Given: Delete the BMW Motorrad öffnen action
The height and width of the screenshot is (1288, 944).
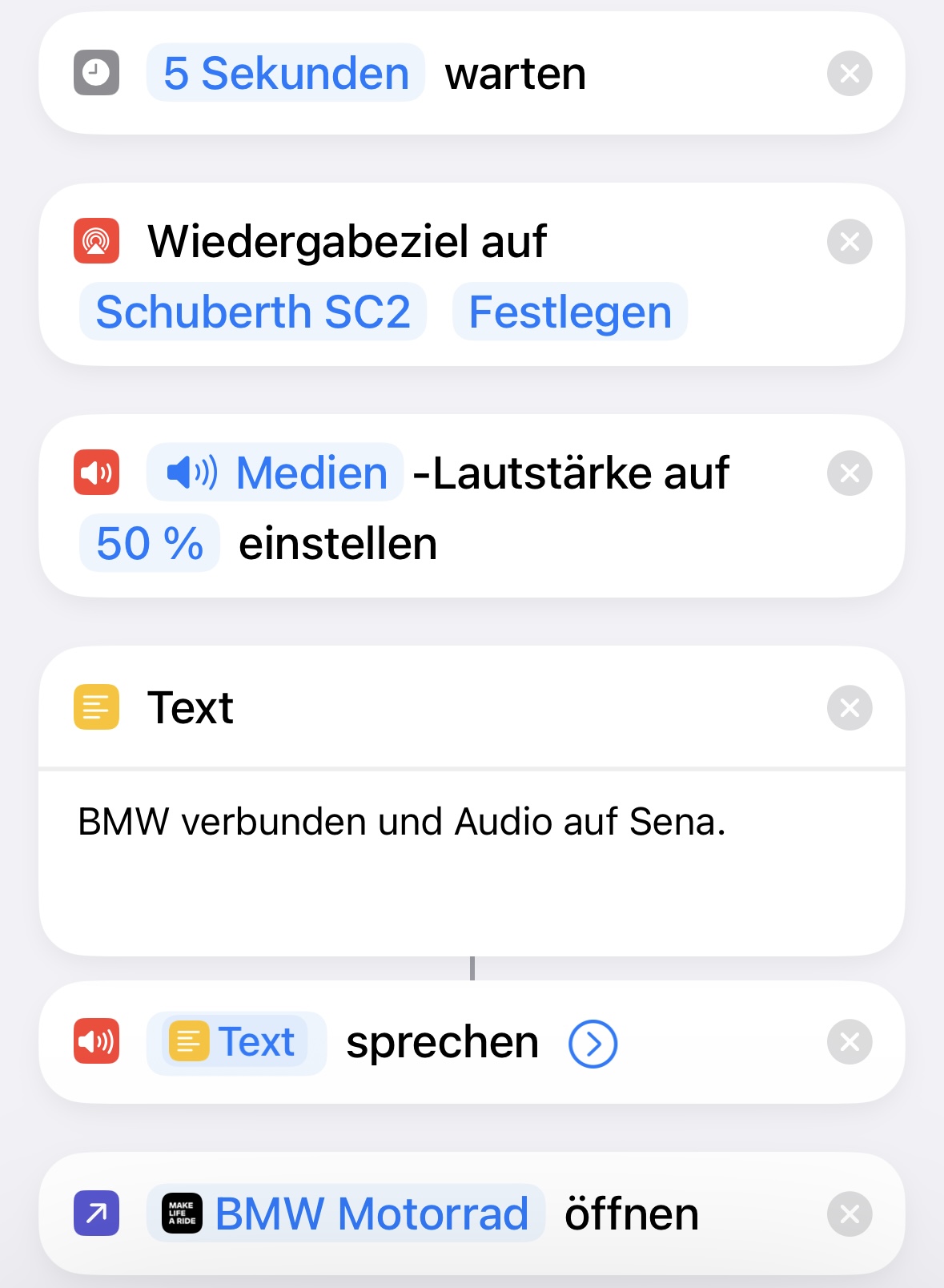Looking at the screenshot, I should pyautogui.click(x=849, y=1214).
